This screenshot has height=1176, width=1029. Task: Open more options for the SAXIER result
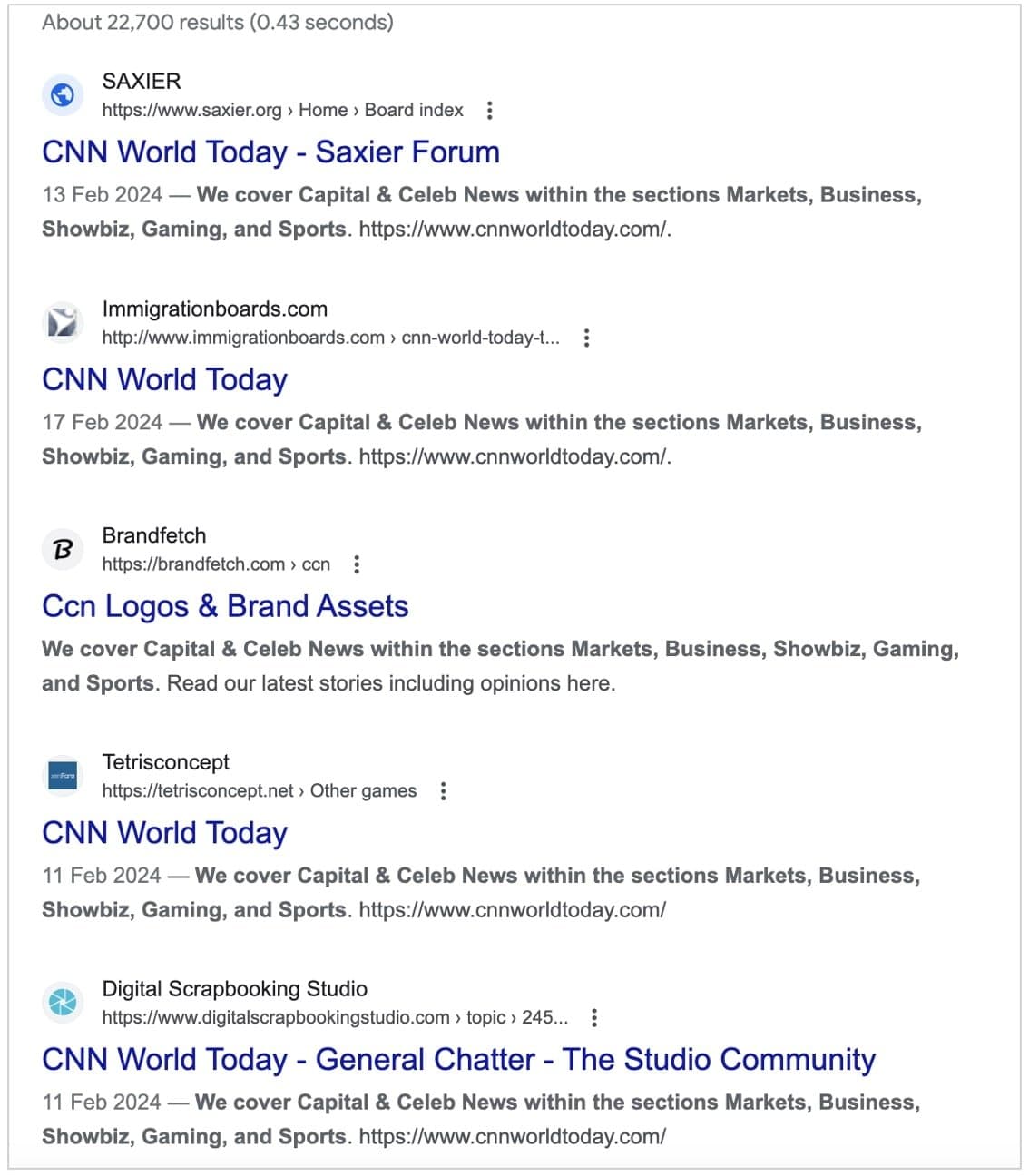490,111
